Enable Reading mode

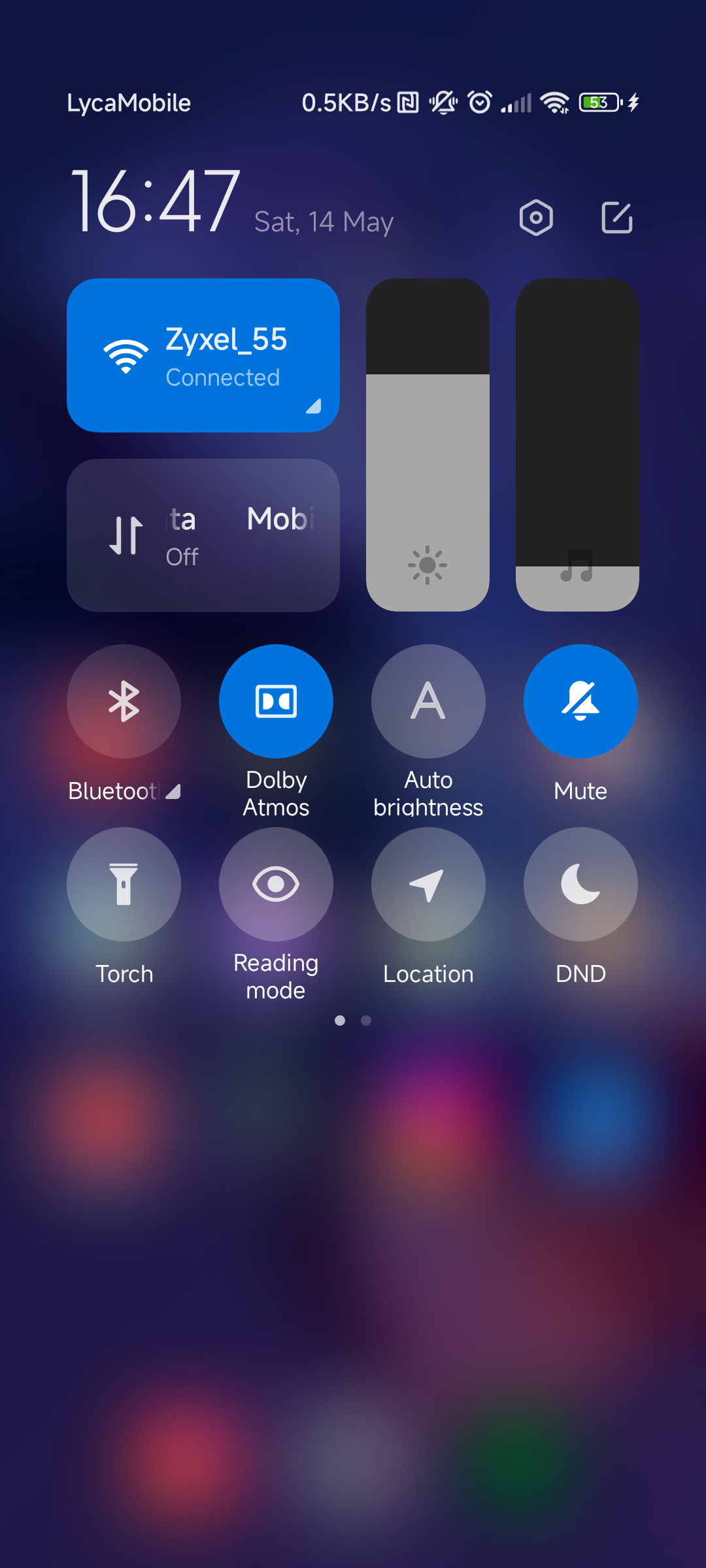276,885
